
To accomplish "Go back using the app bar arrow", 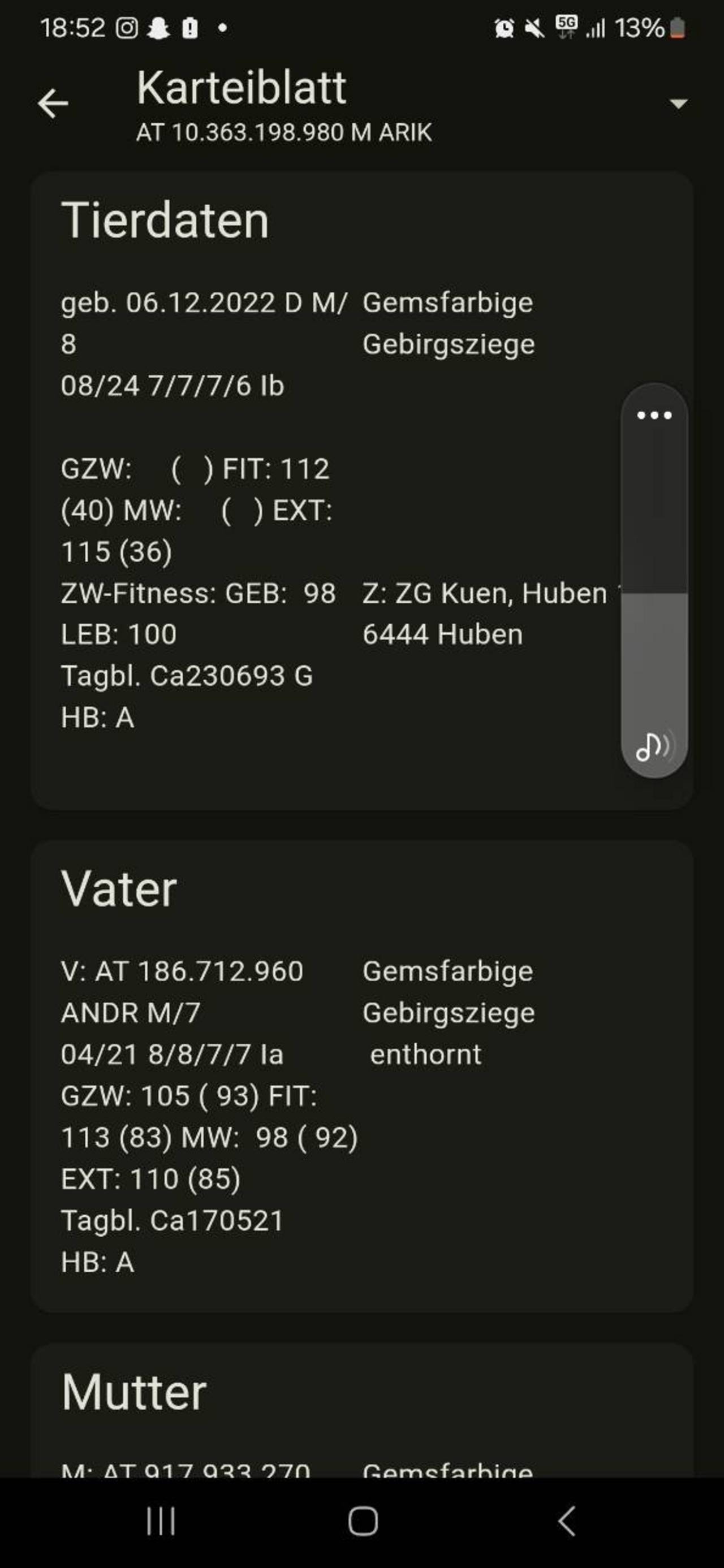I will 53,103.
